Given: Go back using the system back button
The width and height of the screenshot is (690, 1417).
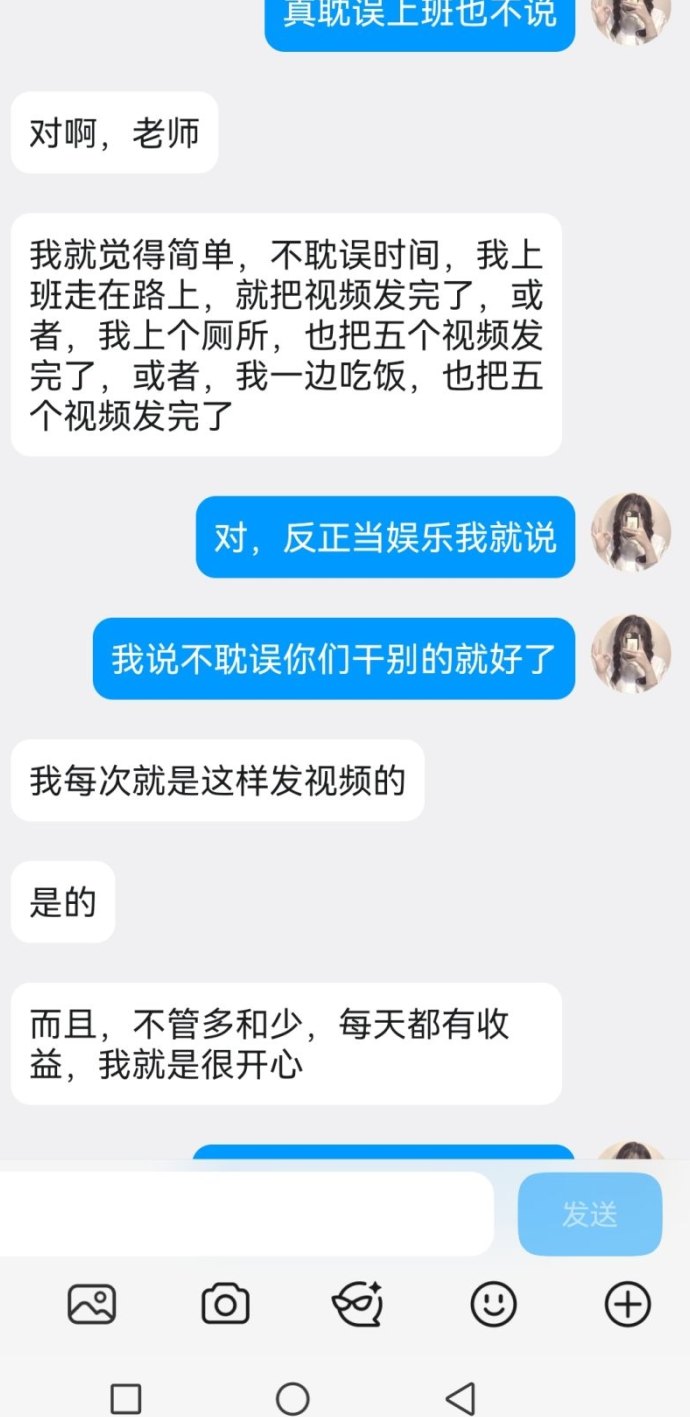Looking at the screenshot, I should [x=459, y=1397].
